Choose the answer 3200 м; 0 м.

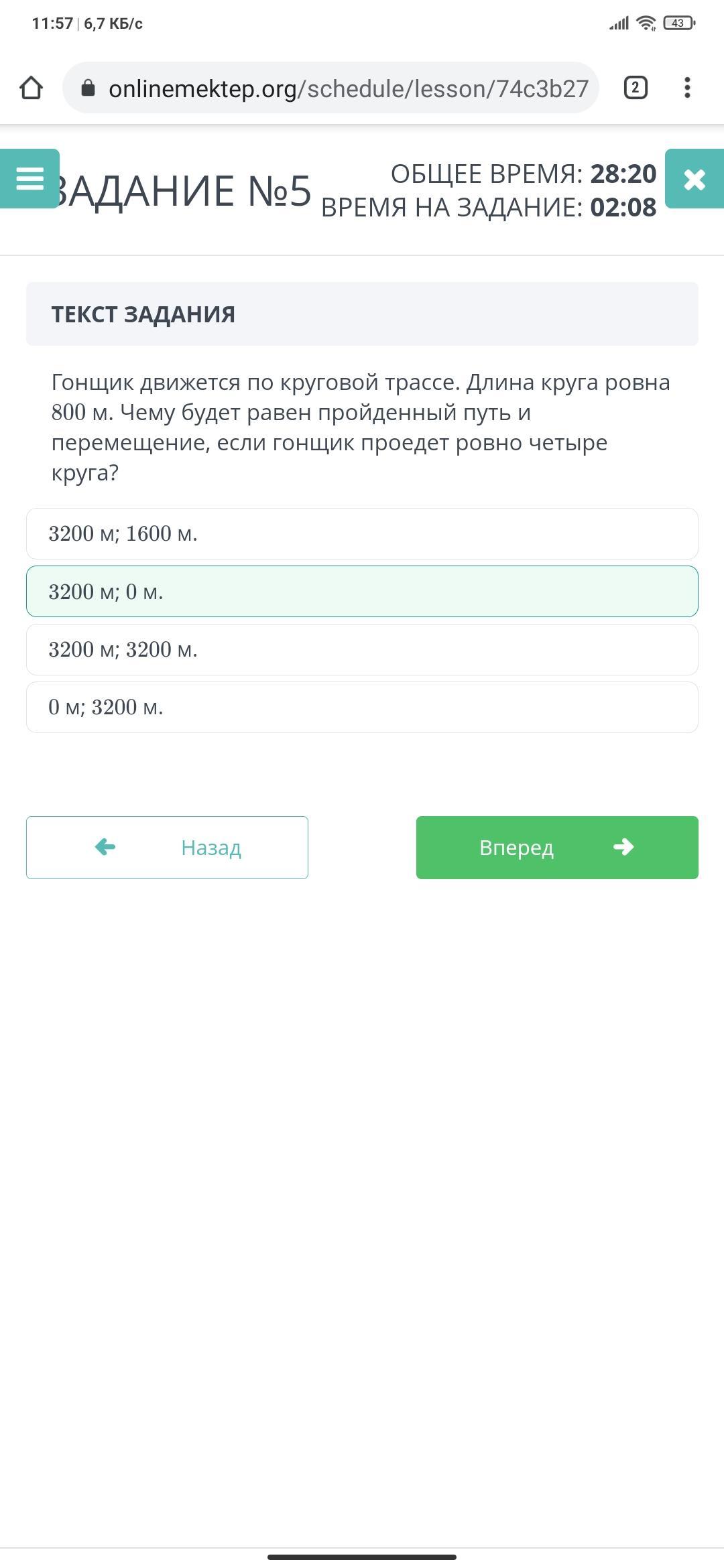362,591
